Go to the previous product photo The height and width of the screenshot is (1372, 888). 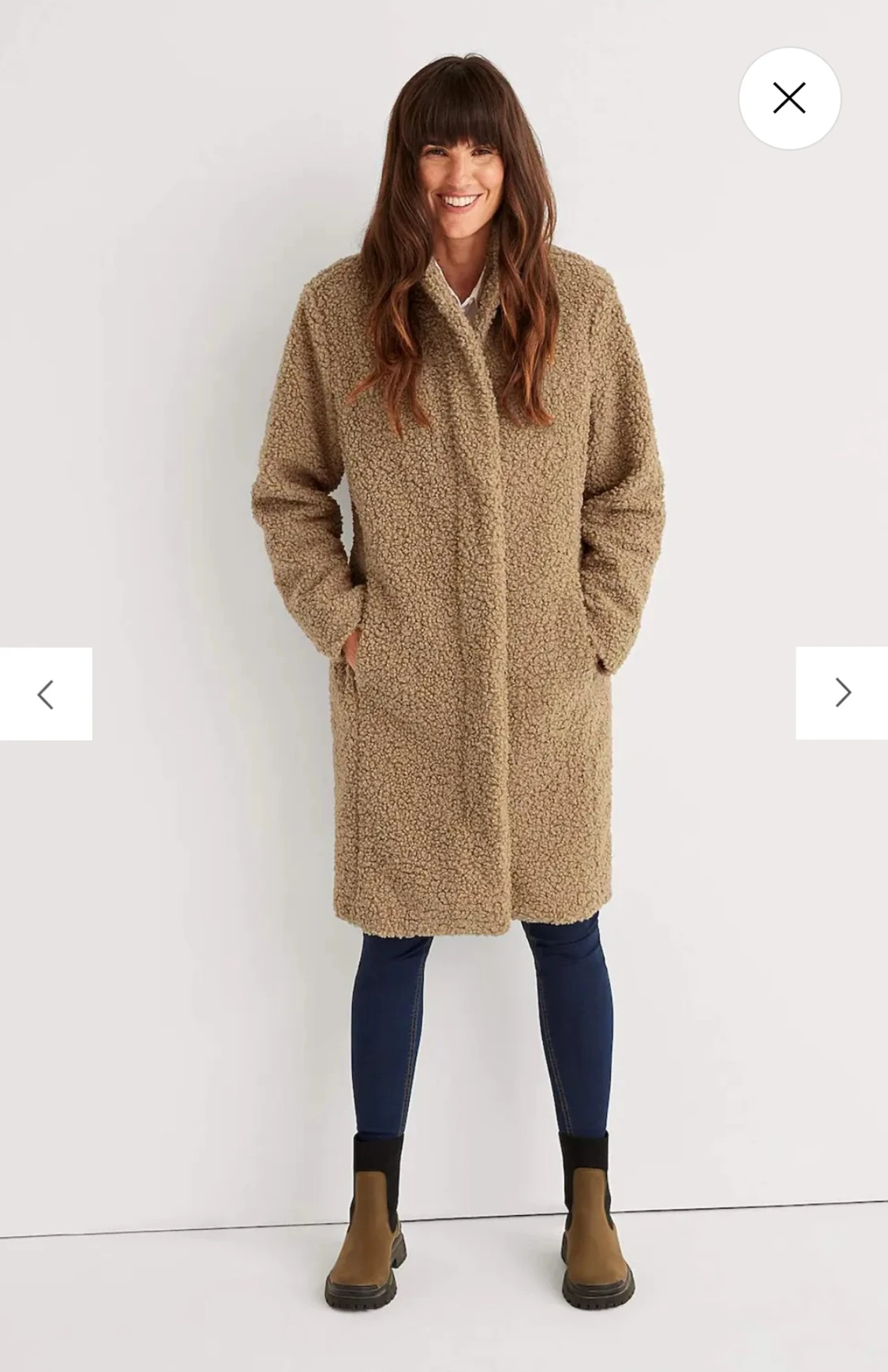pyautogui.click(x=46, y=694)
